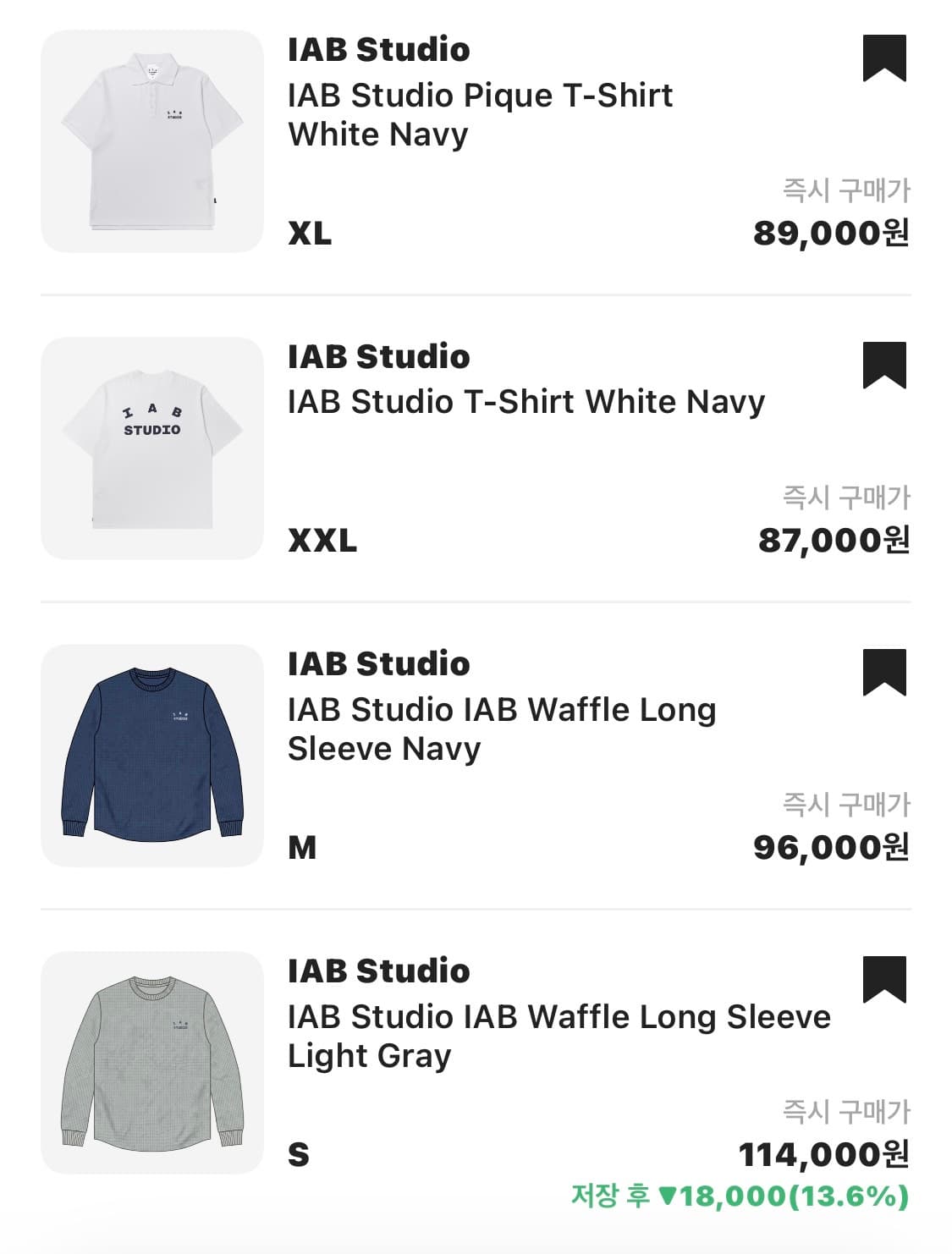View the Waffle Long Sleeve Navy product details
The image size is (952, 1254).
point(502,728)
